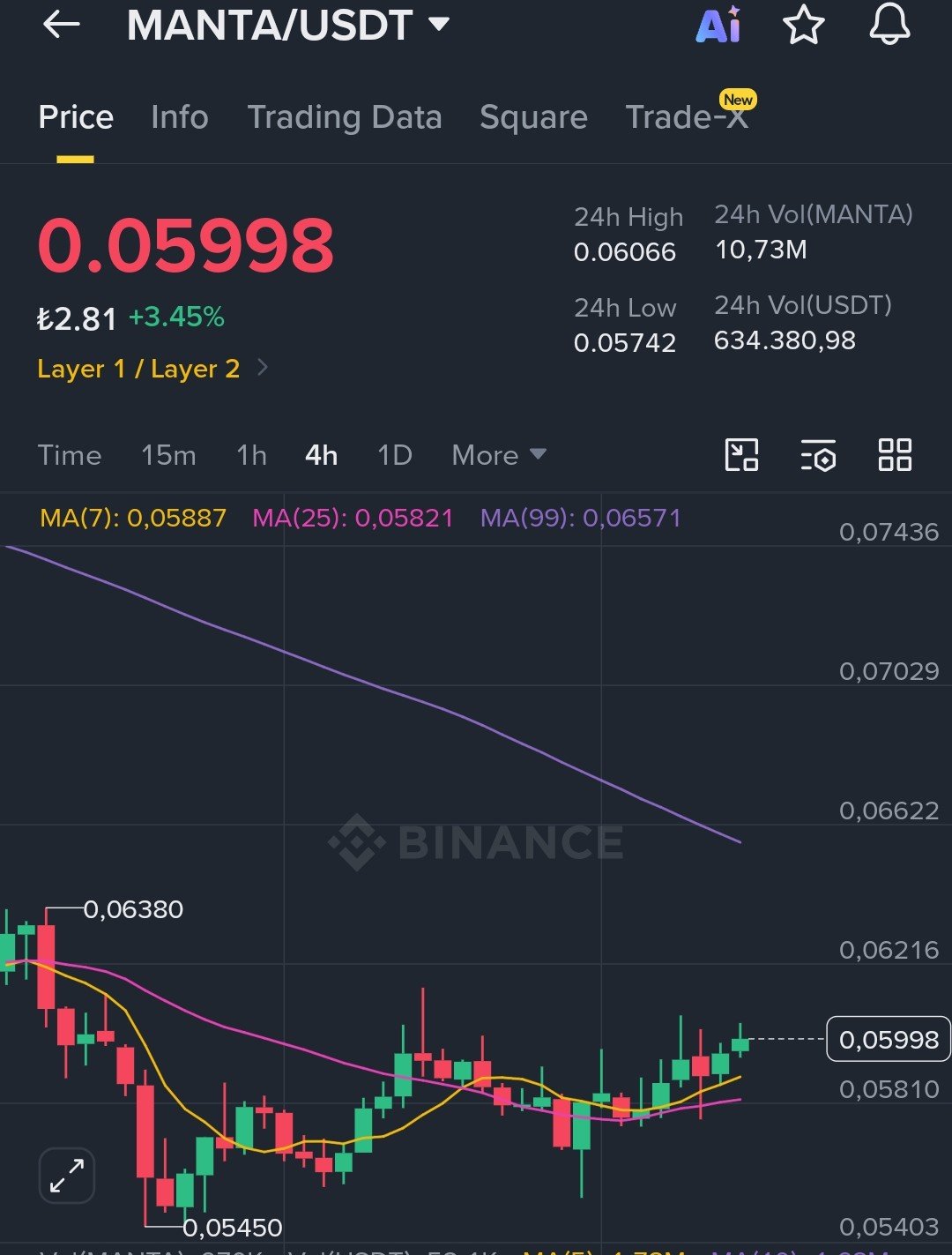Add MANTA/USDT to favorites with star
Image resolution: width=952 pixels, height=1255 pixels.
[803, 25]
